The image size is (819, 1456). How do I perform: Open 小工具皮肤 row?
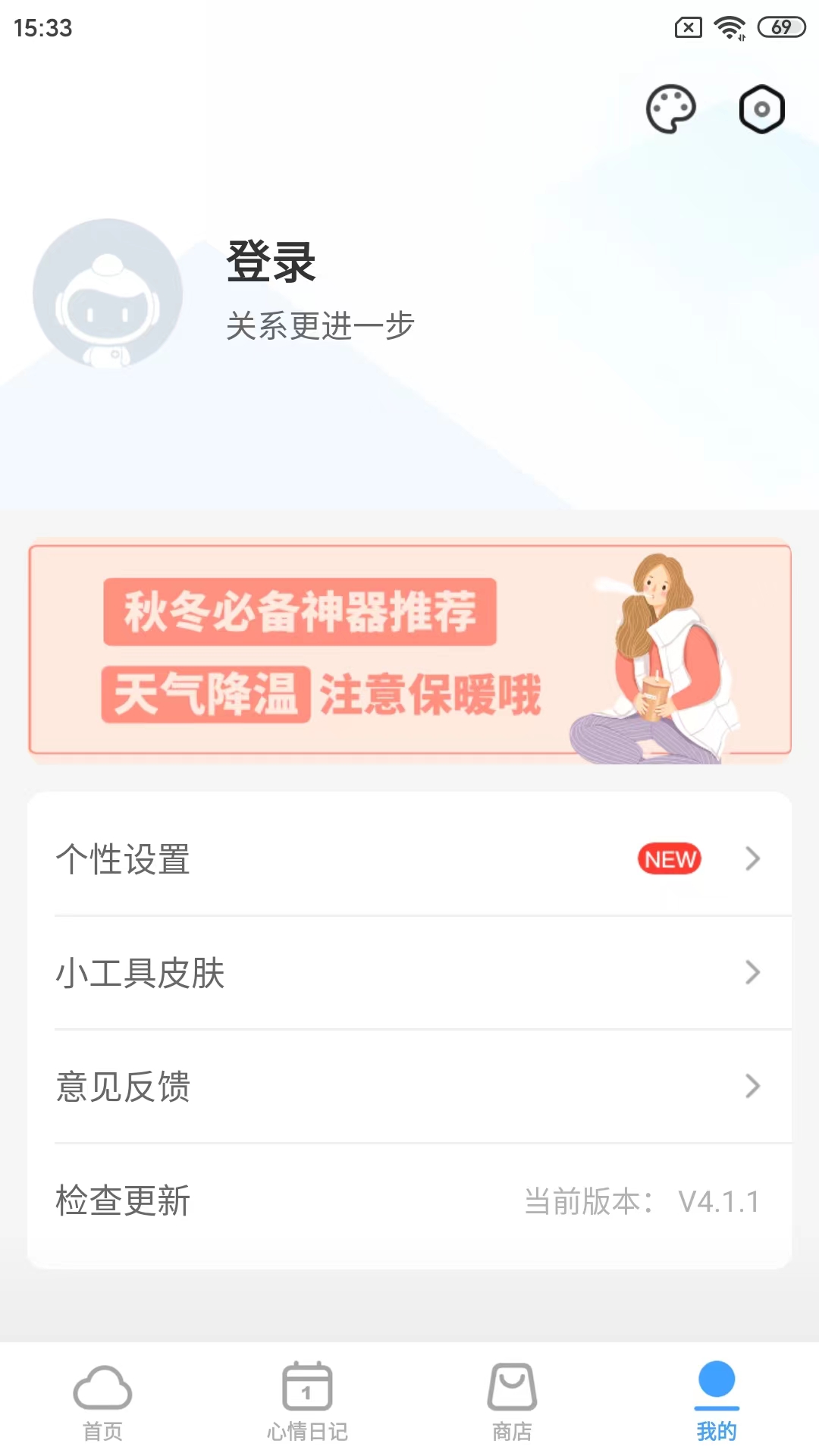click(x=409, y=972)
